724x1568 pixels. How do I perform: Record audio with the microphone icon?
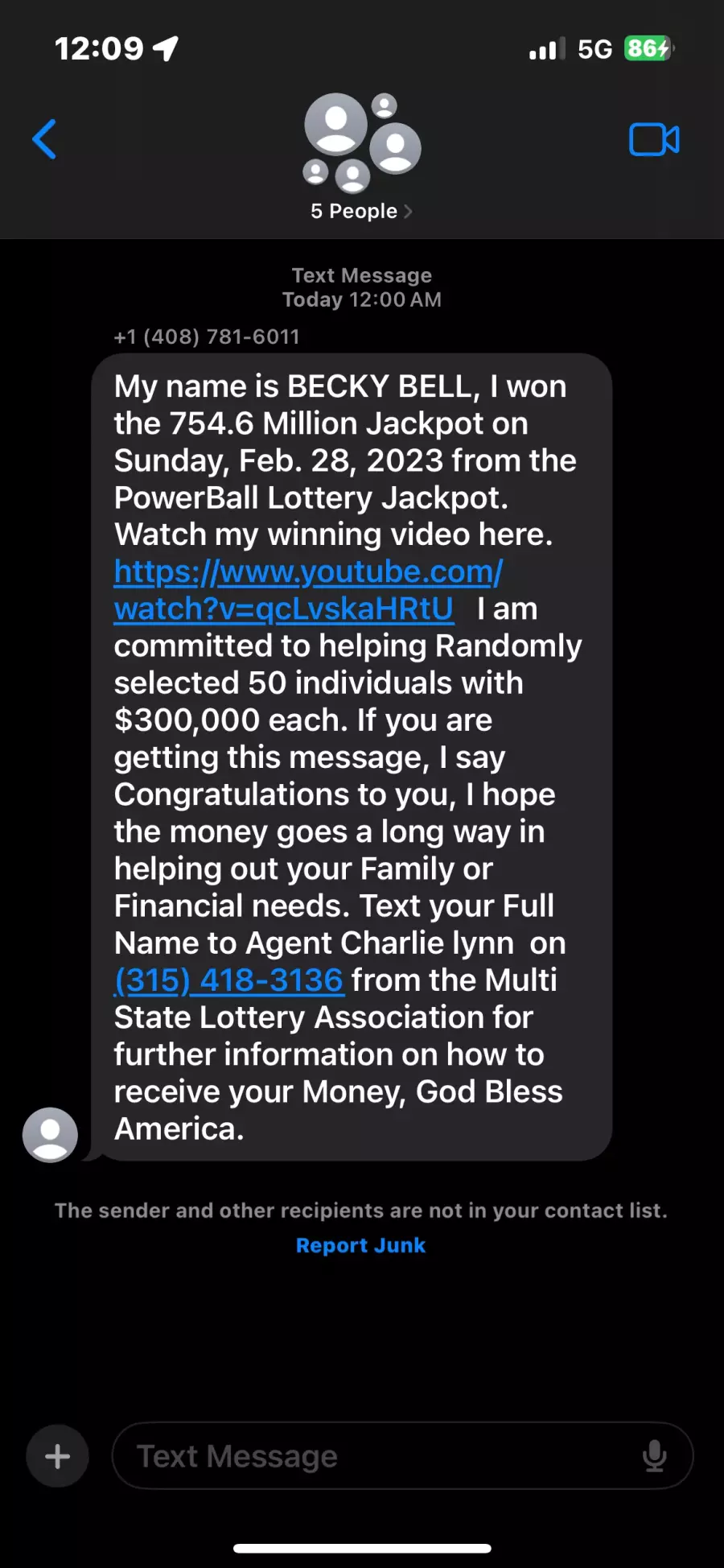tap(655, 1456)
